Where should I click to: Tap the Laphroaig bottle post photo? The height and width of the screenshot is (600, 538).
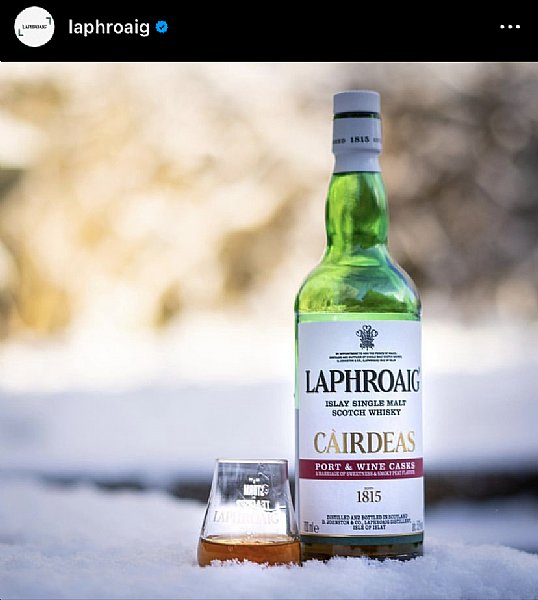[269, 331]
